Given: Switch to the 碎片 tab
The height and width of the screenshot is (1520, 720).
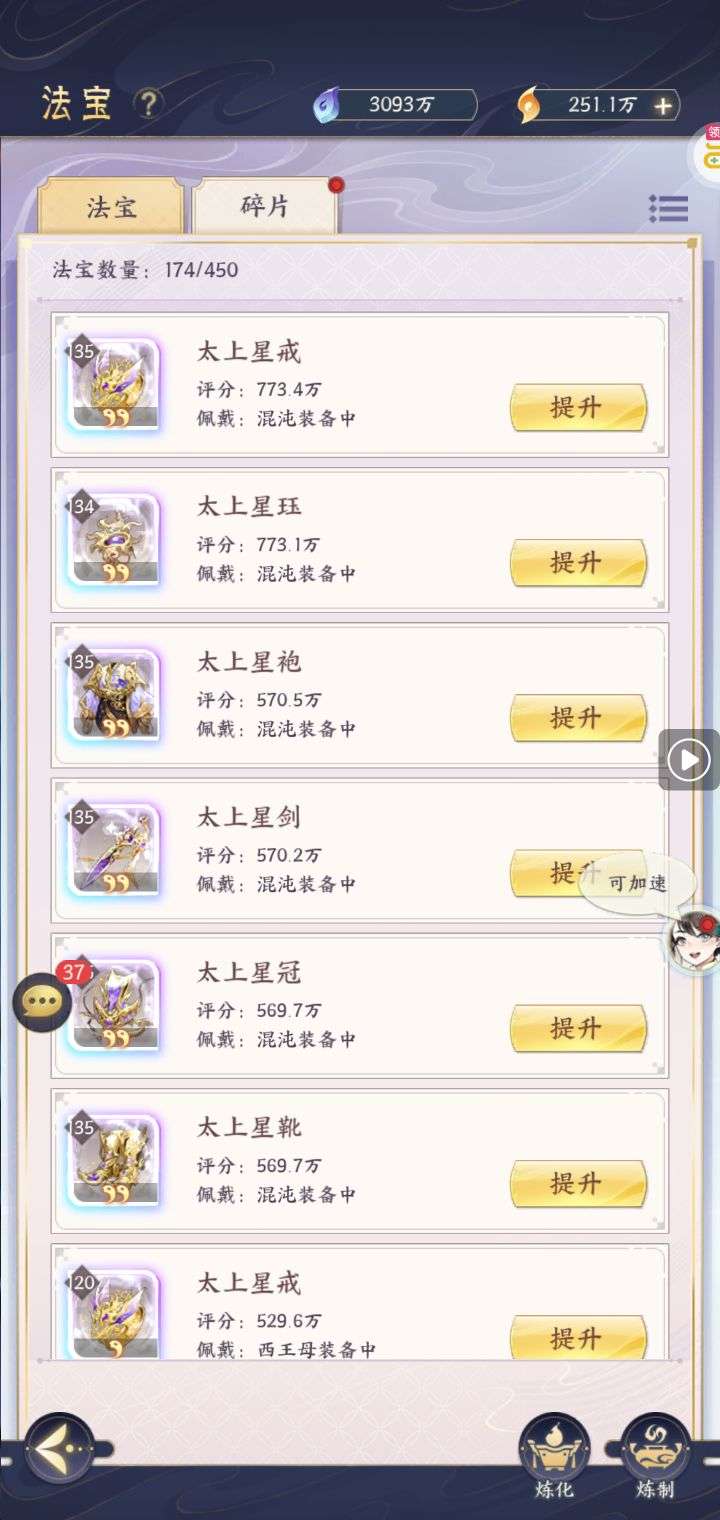Looking at the screenshot, I should coord(265,207).
